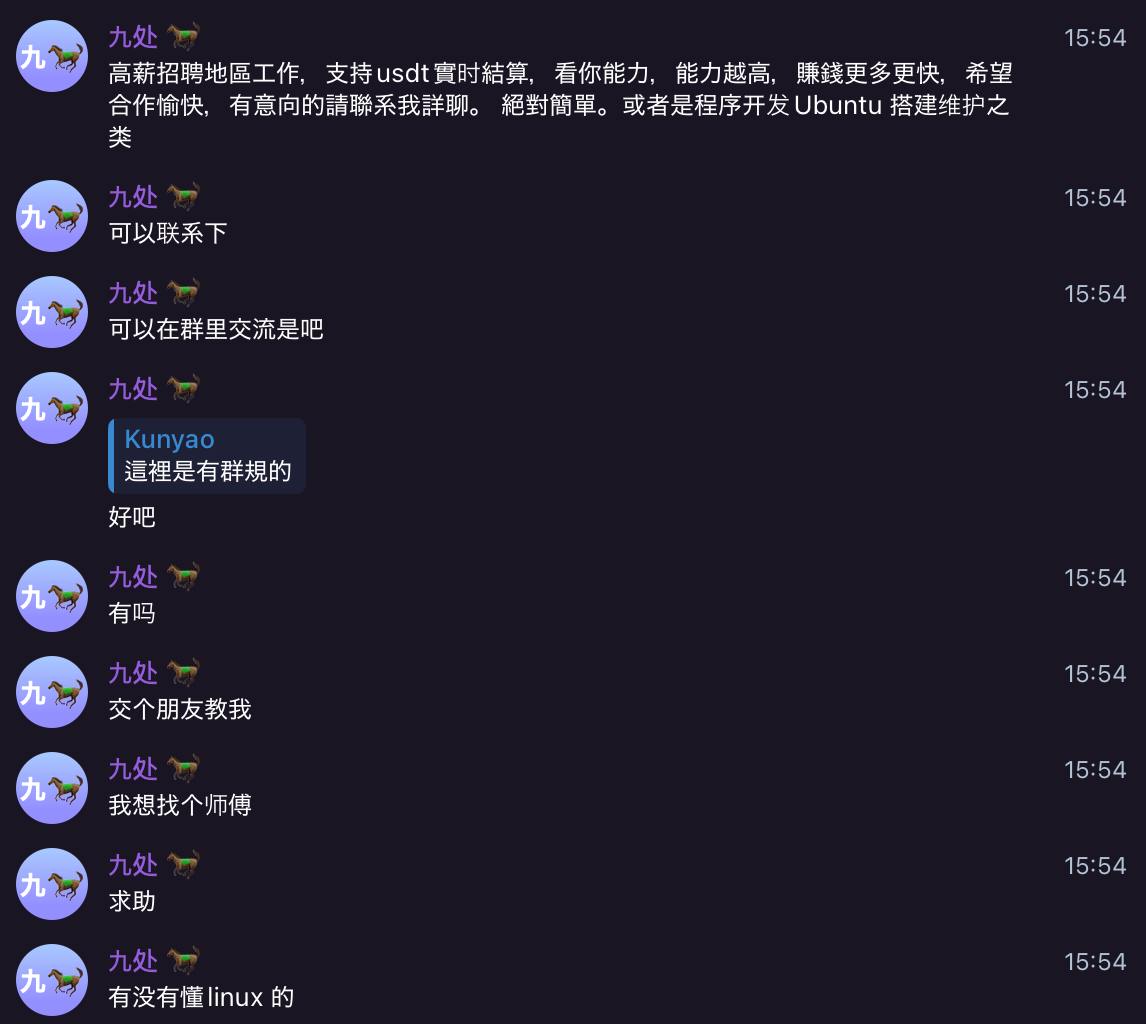Open sender name above '有没有懂 linux 的'
This screenshot has height=1024, width=1146.
(133, 961)
